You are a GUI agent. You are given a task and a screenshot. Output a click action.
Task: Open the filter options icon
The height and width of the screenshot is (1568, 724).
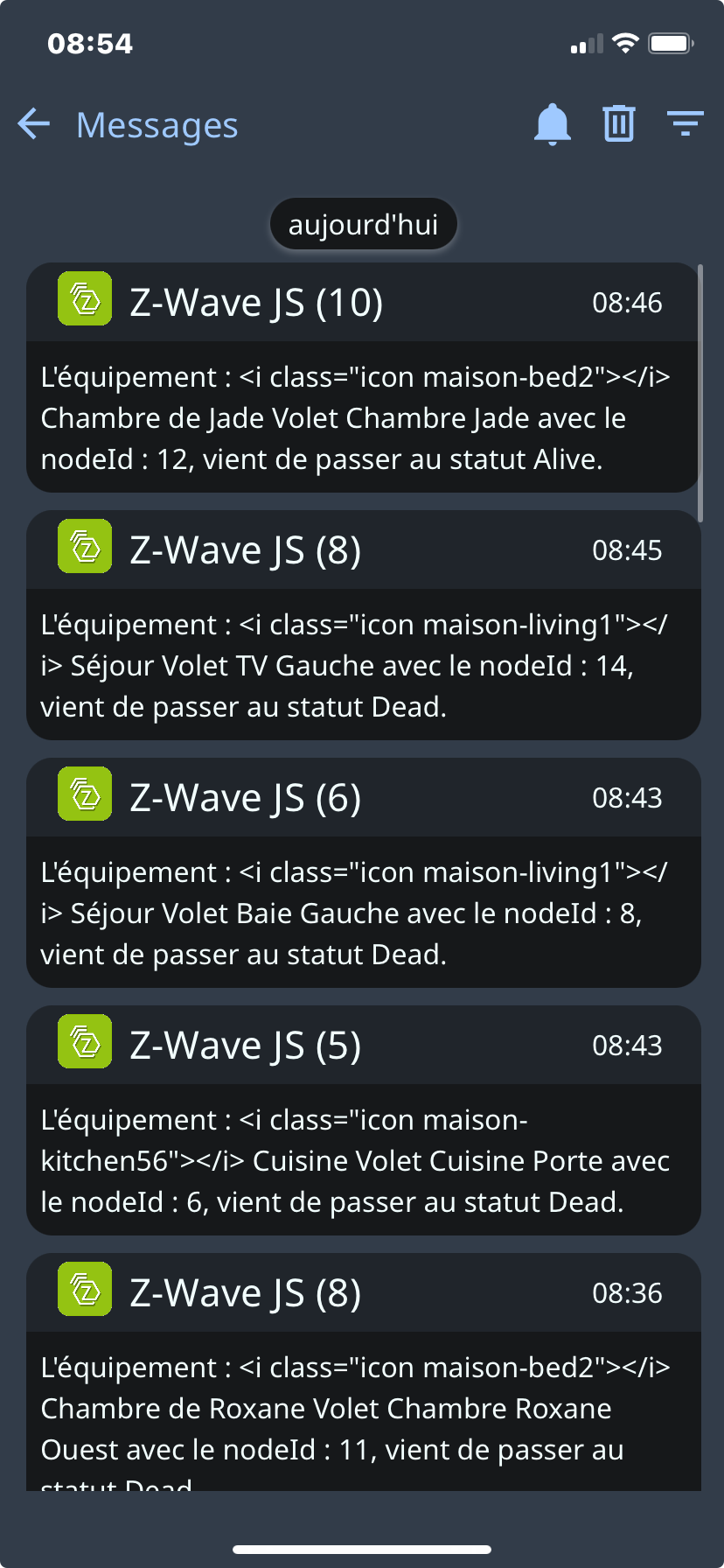pyautogui.click(x=686, y=123)
